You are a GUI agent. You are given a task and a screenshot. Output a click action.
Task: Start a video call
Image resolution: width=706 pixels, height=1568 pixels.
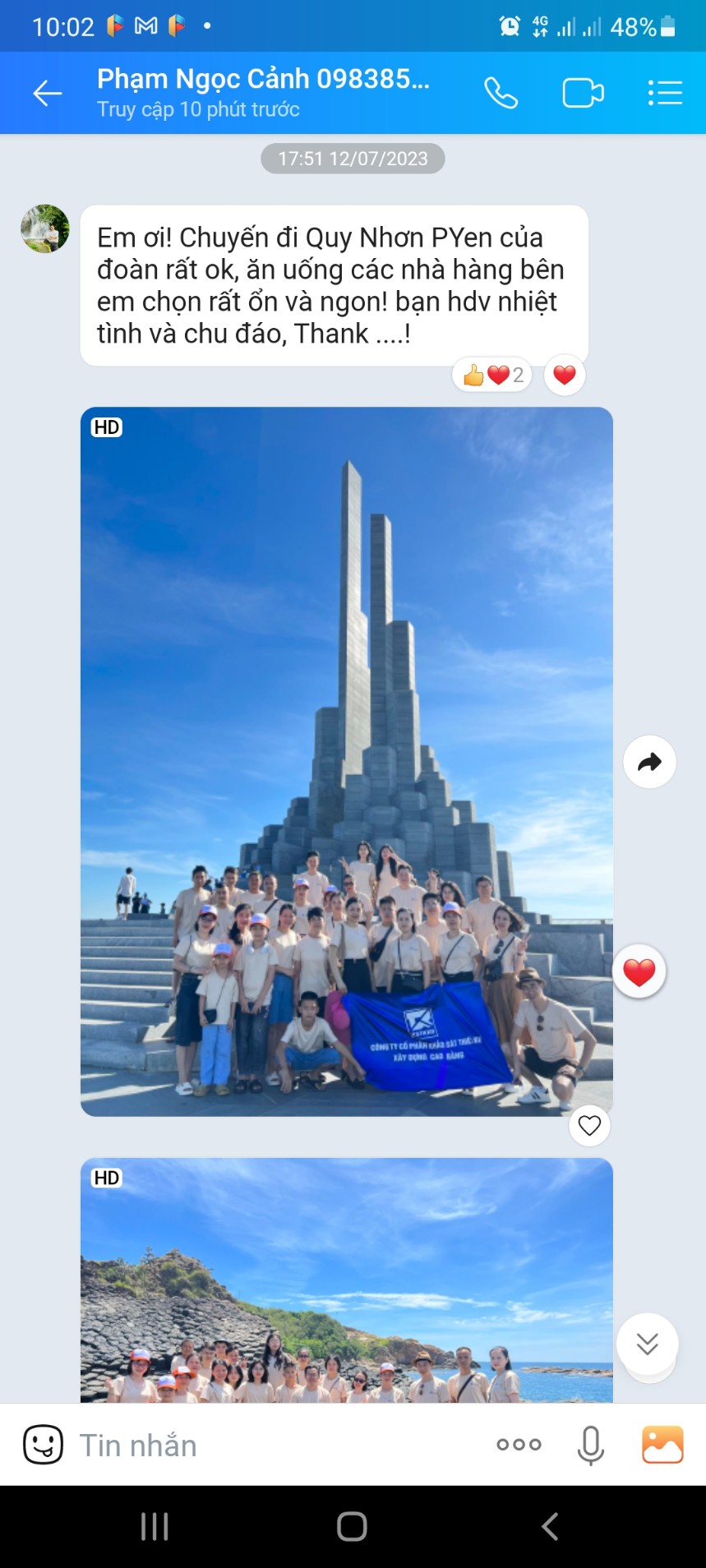pos(583,94)
